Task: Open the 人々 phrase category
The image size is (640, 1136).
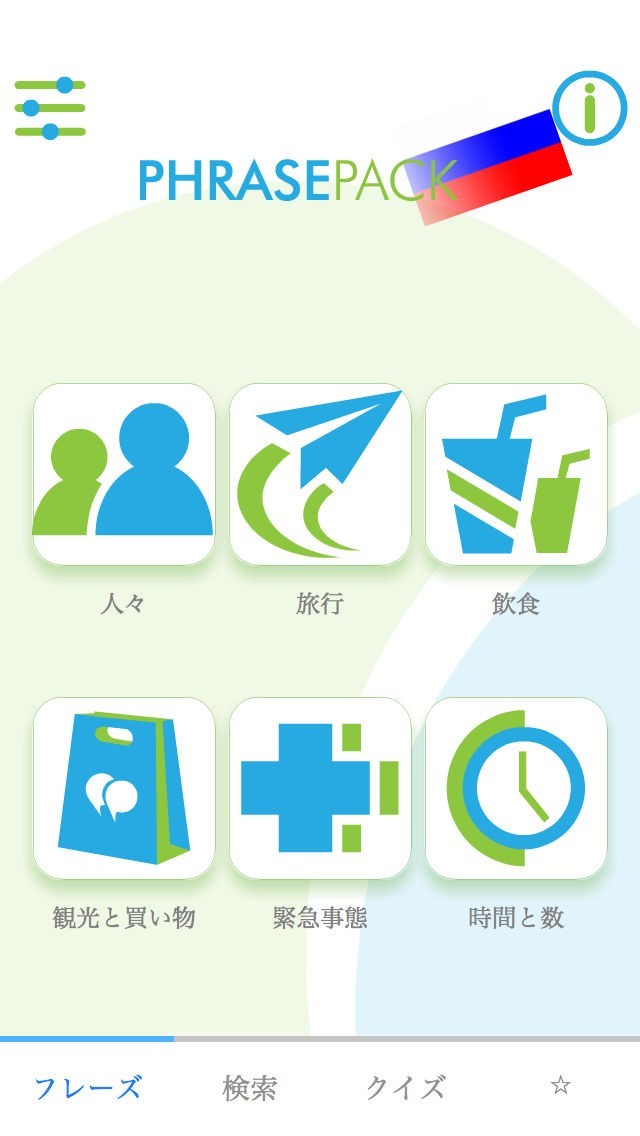Action: pyautogui.click(x=124, y=475)
